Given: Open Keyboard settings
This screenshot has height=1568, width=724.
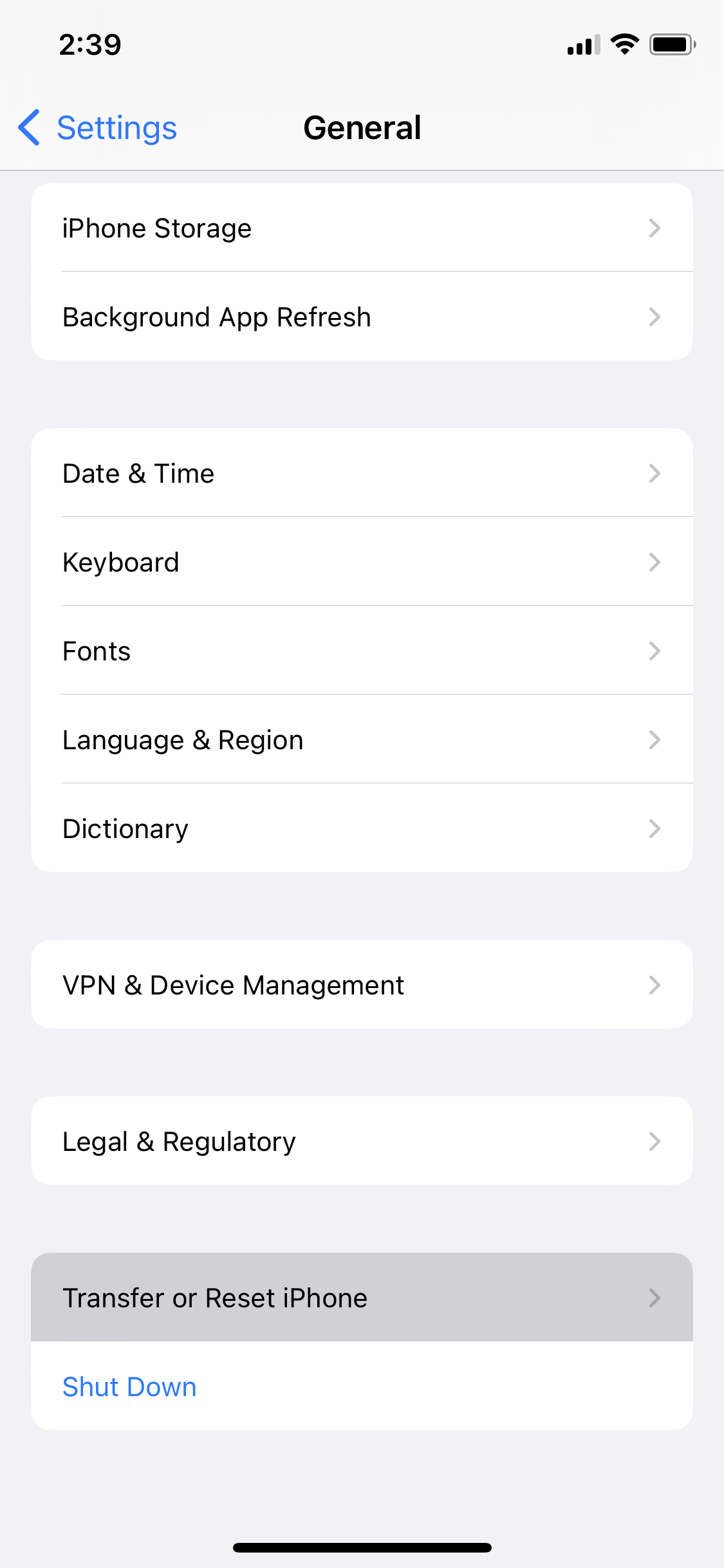Looking at the screenshot, I should (x=362, y=562).
